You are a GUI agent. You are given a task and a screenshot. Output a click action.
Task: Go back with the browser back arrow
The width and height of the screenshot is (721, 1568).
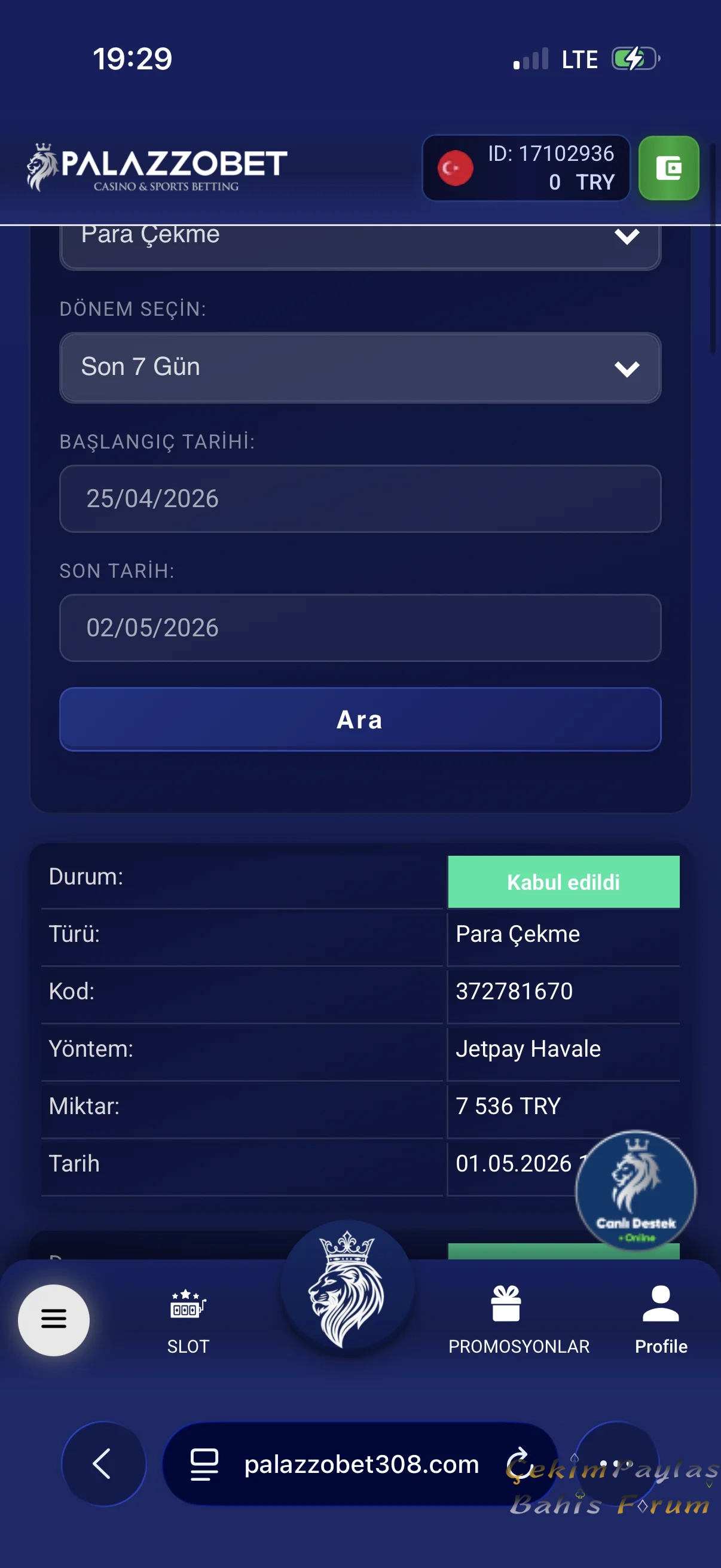[103, 1463]
